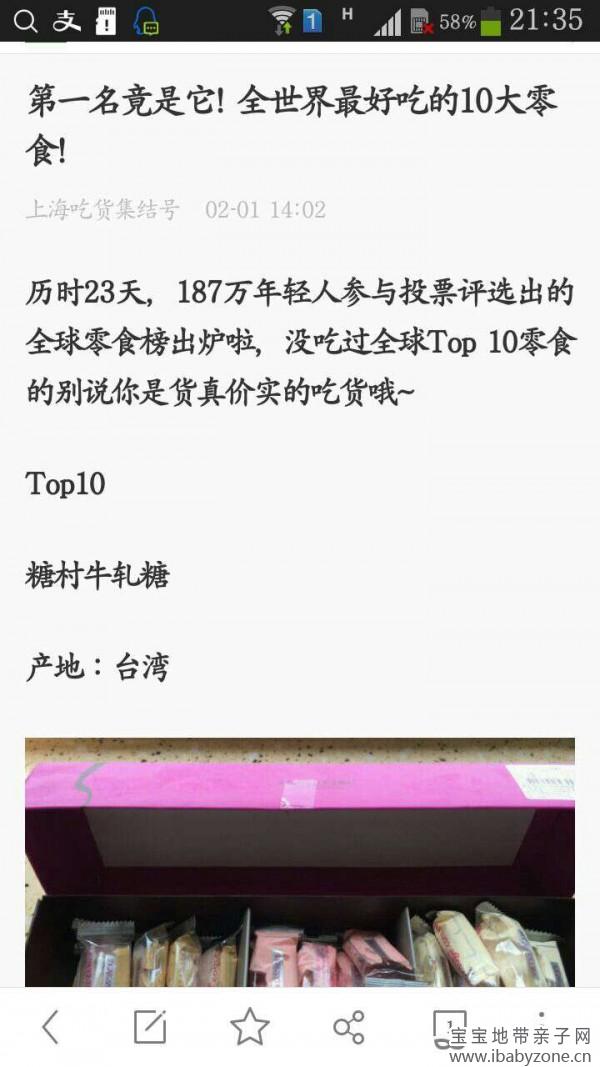
Task: Open the comments count icon
Action: pyautogui.click(x=449, y=1025)
